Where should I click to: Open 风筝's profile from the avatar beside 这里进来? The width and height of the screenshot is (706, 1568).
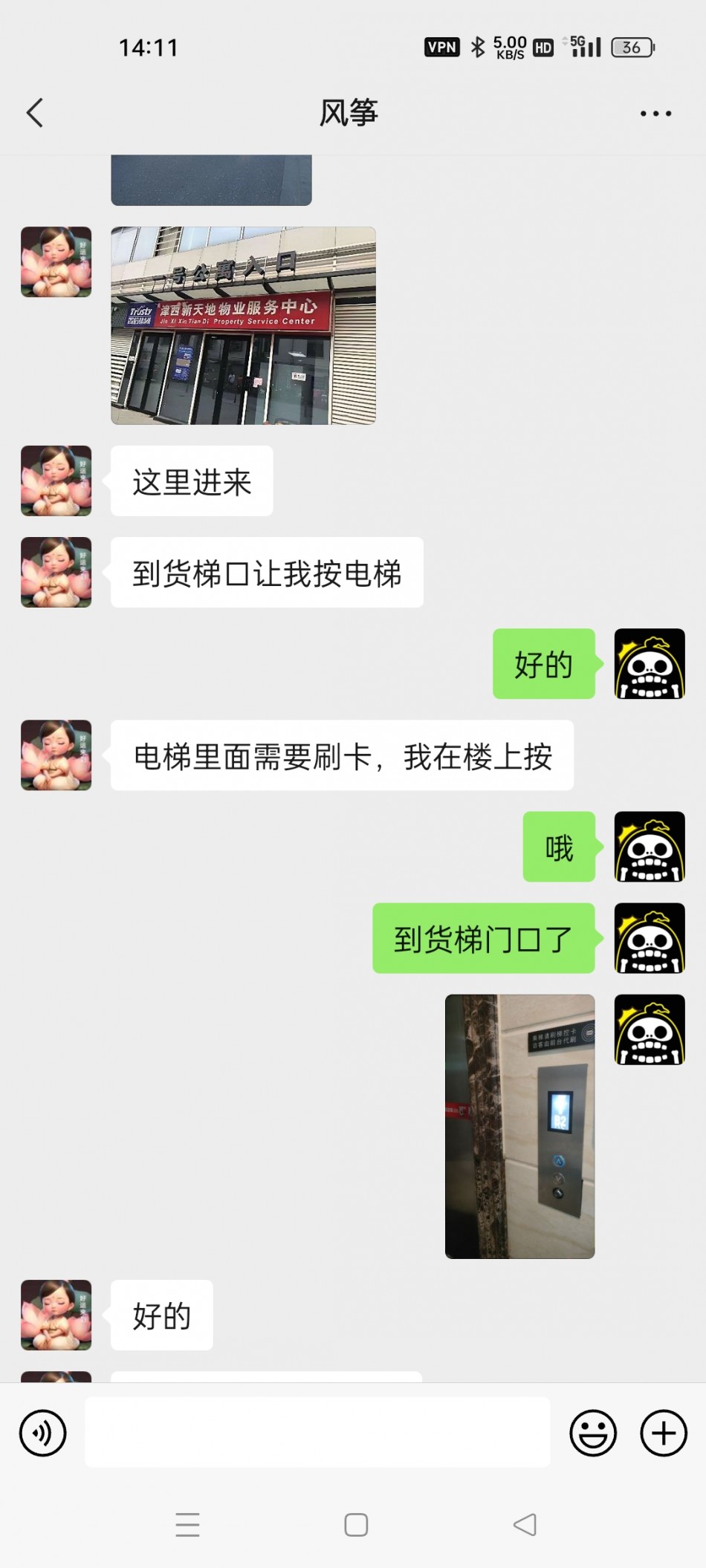point(56,481)
